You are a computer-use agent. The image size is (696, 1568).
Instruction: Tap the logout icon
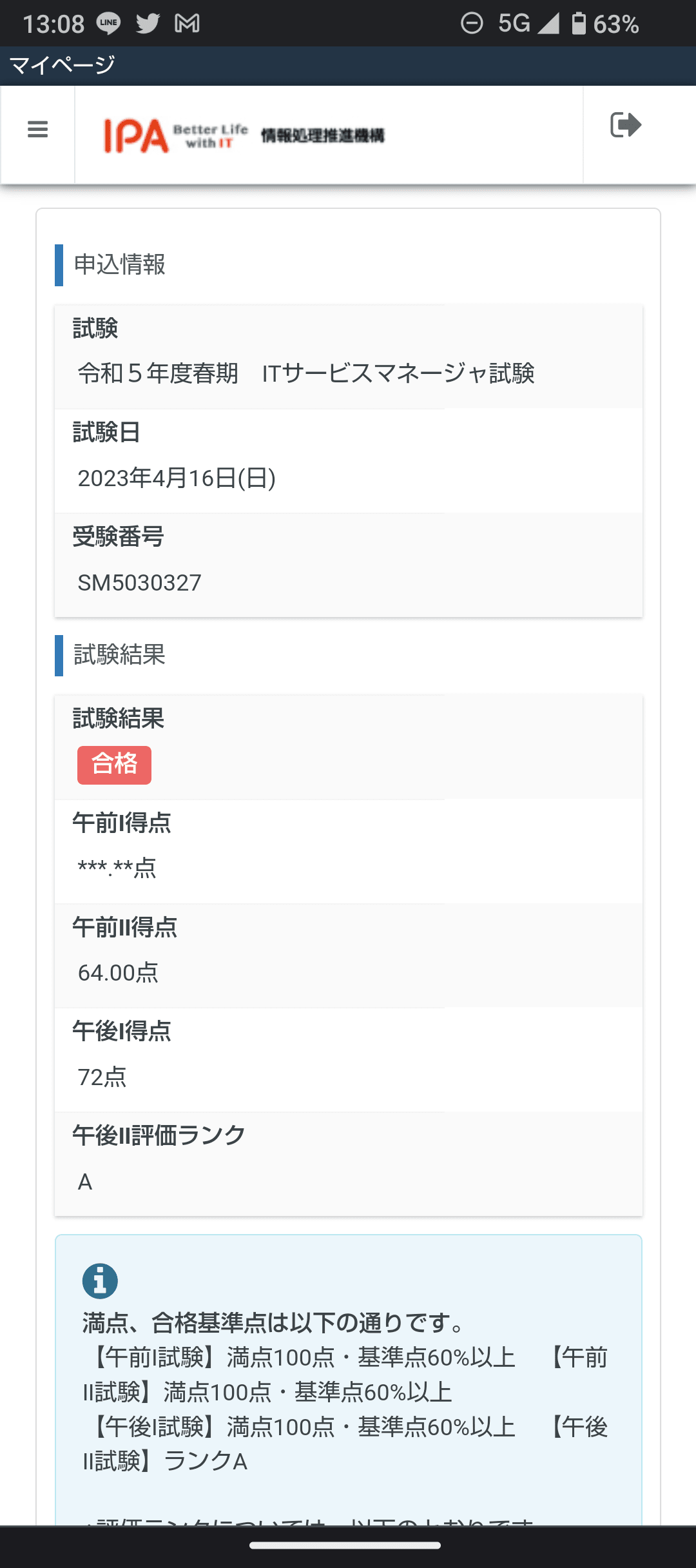(626, 124)
